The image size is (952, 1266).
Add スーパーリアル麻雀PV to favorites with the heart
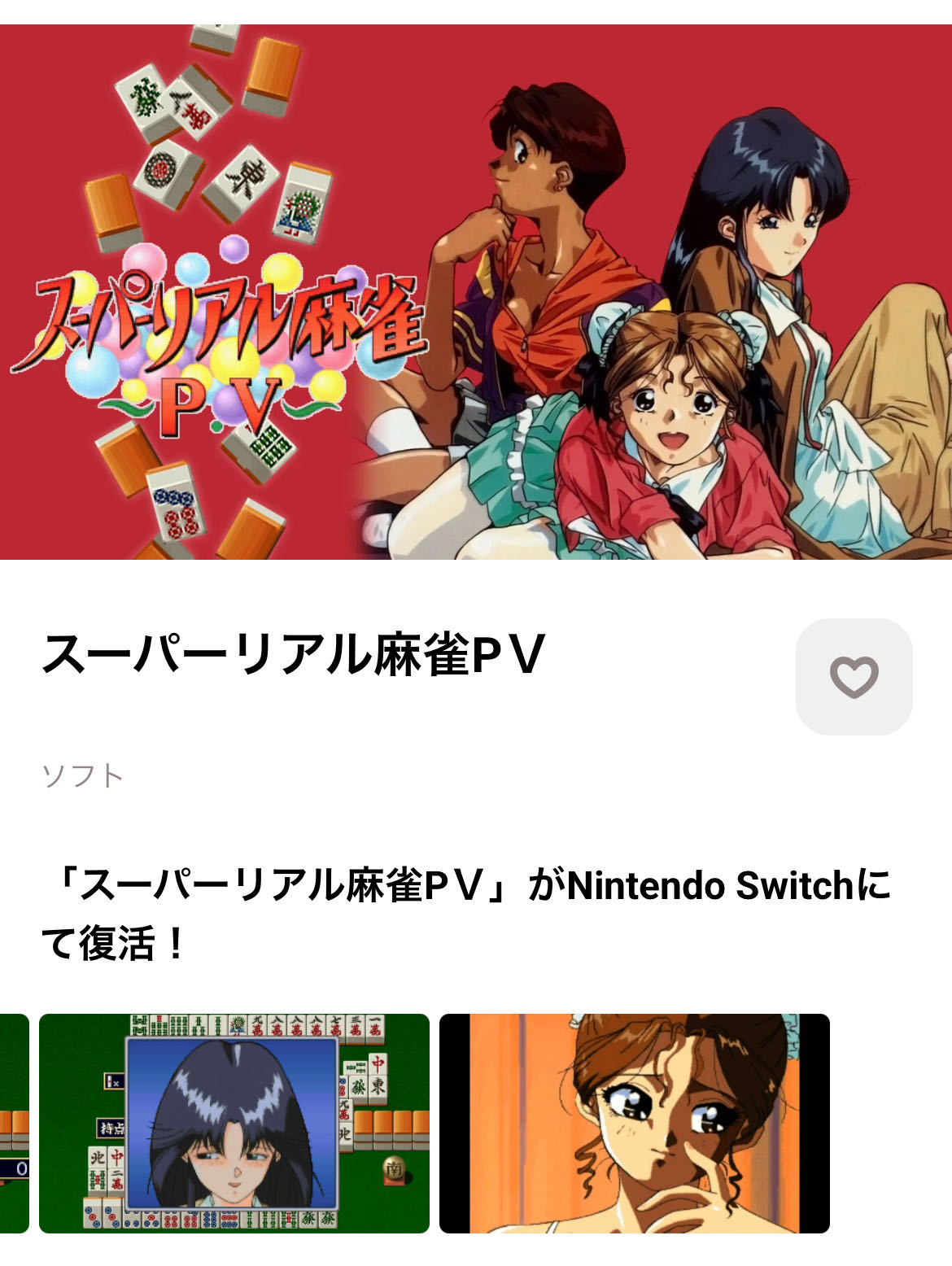tap(854, 677)
